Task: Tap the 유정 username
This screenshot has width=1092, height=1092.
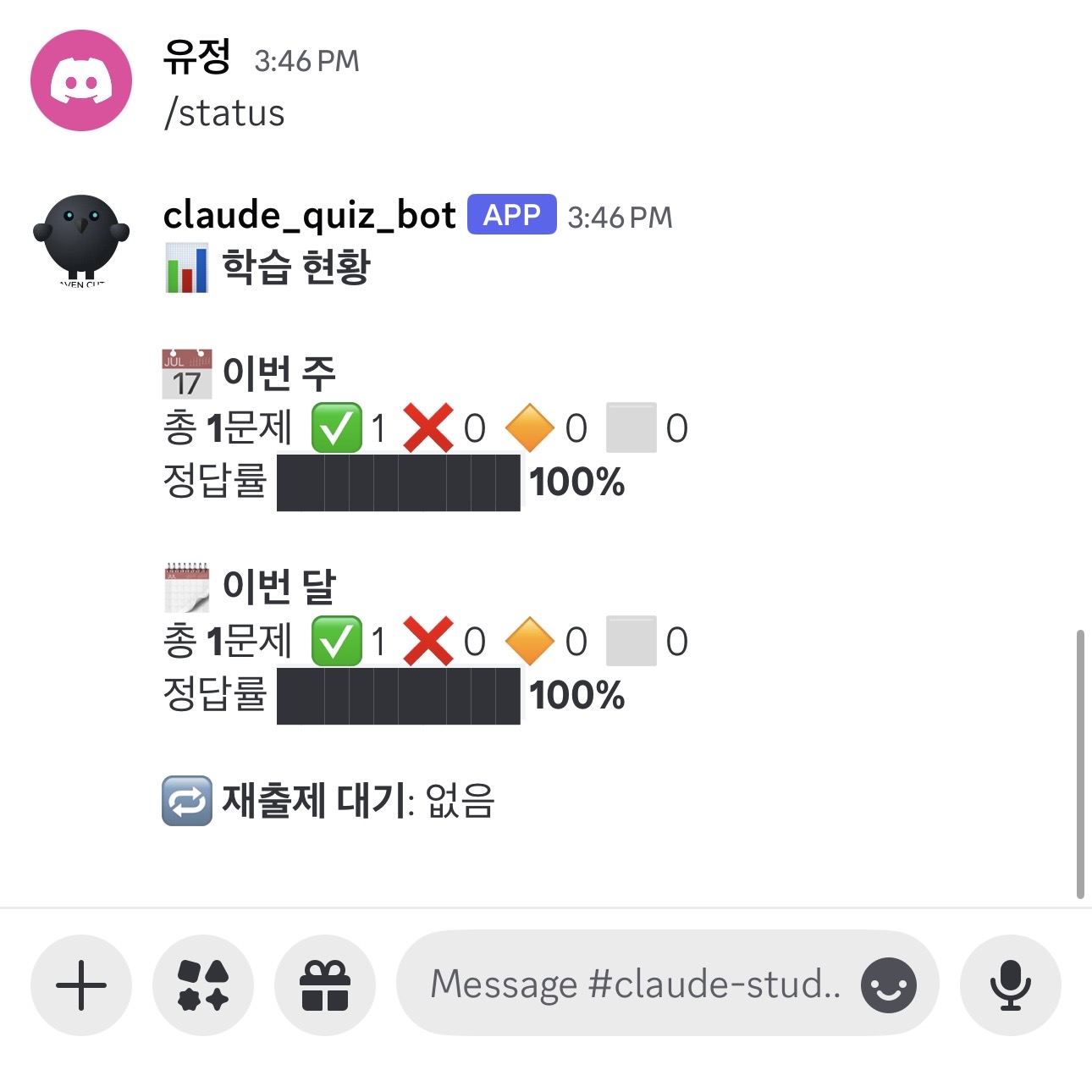Action: (196, 59)
